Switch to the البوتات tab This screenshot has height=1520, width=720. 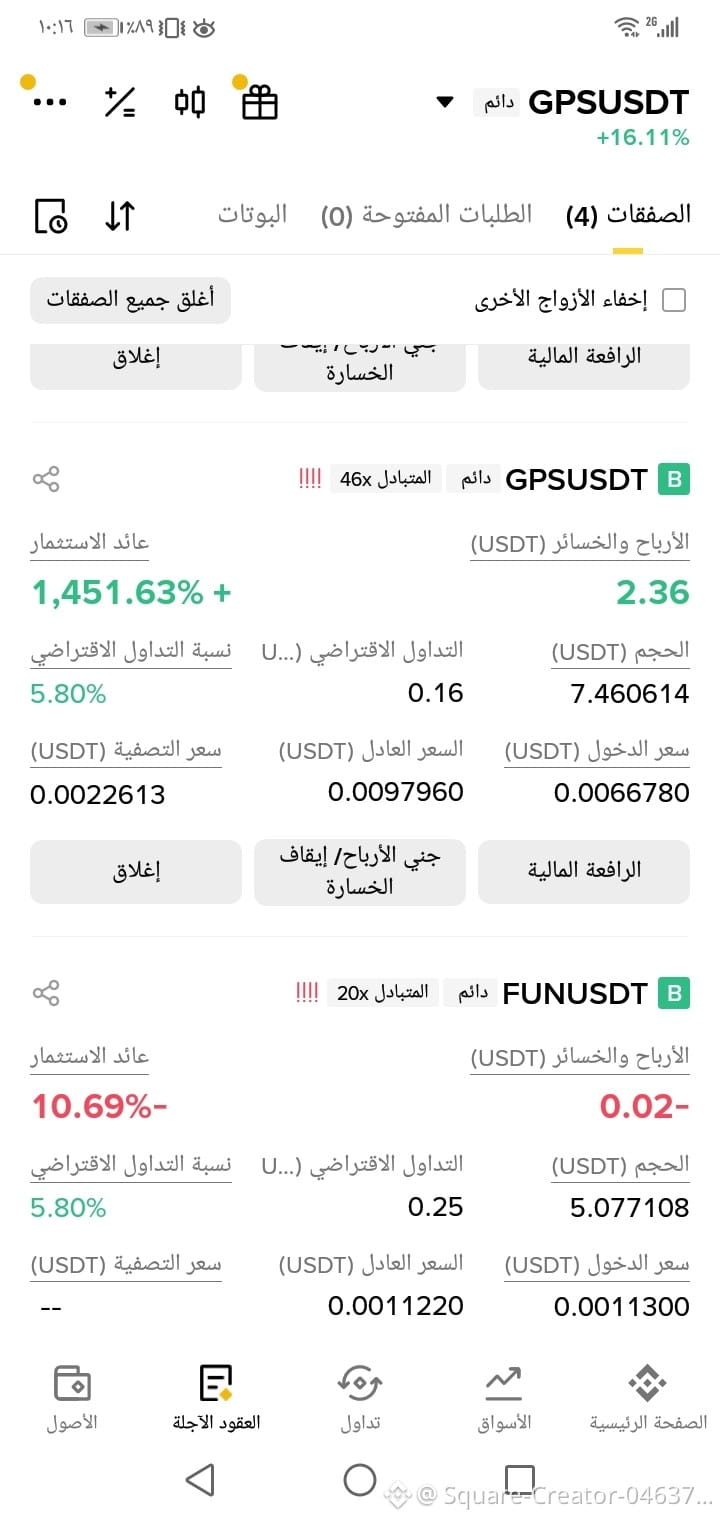point(253,214)
